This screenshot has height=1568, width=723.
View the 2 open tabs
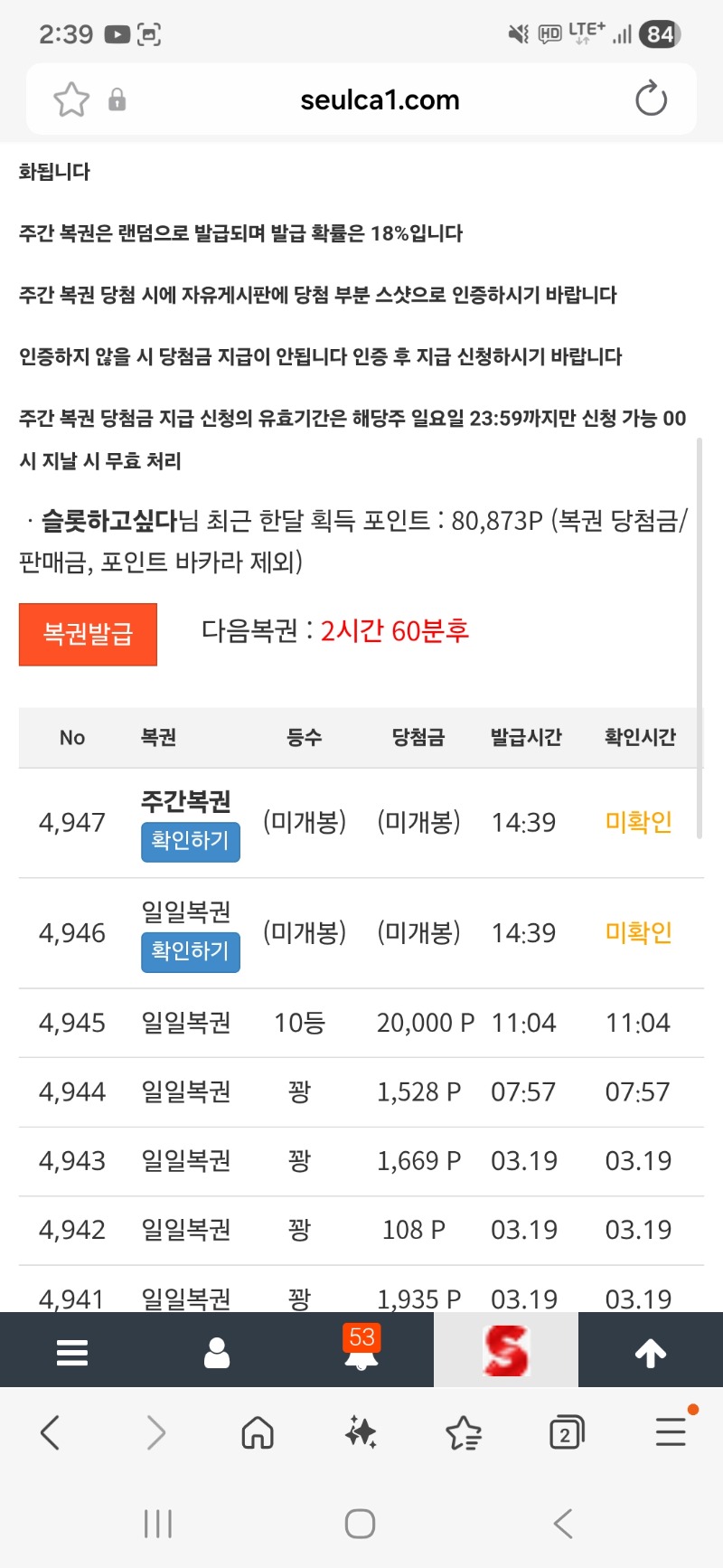567,1433
